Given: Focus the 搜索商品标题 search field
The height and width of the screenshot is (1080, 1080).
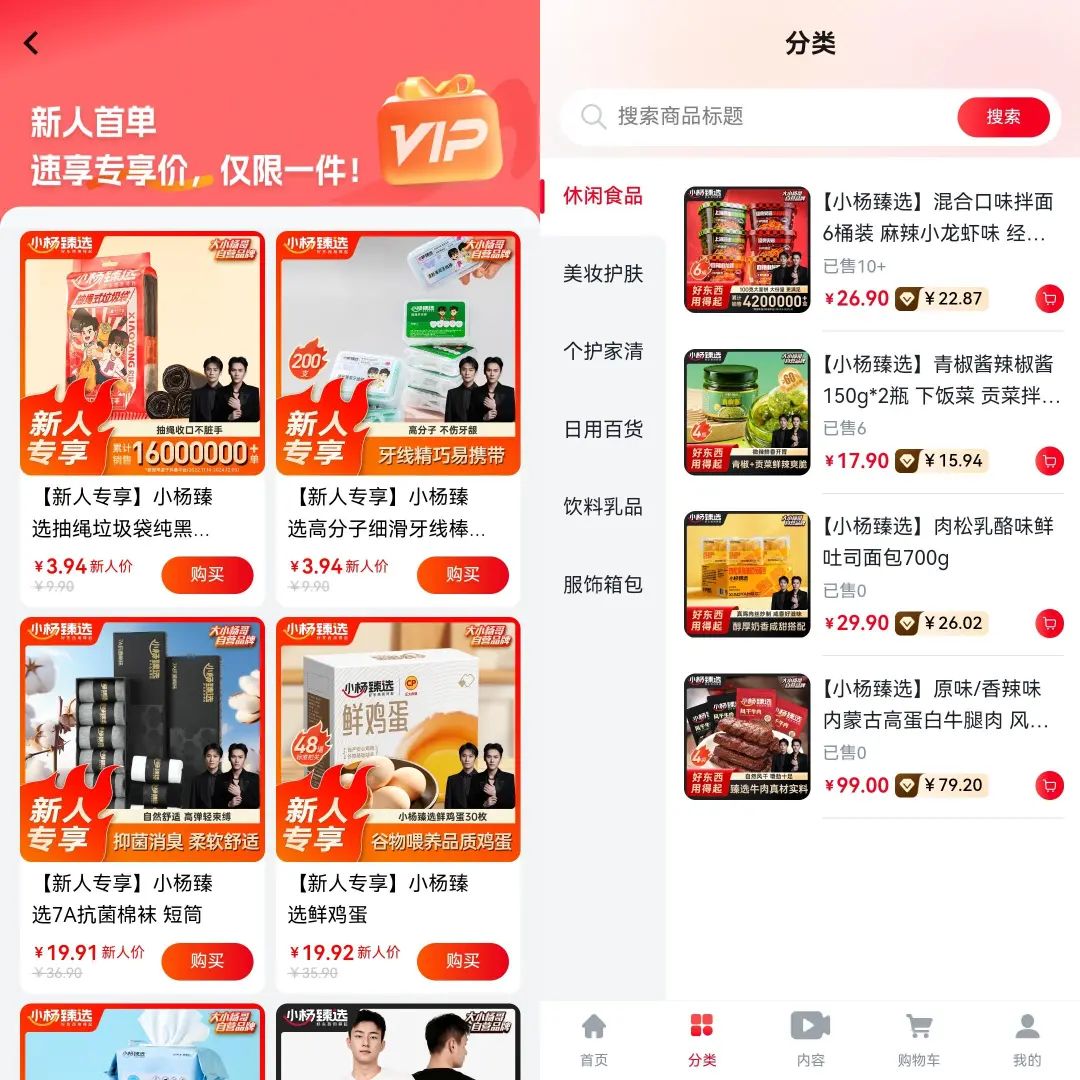Looking at the screenshot, I should pos(760,117).
